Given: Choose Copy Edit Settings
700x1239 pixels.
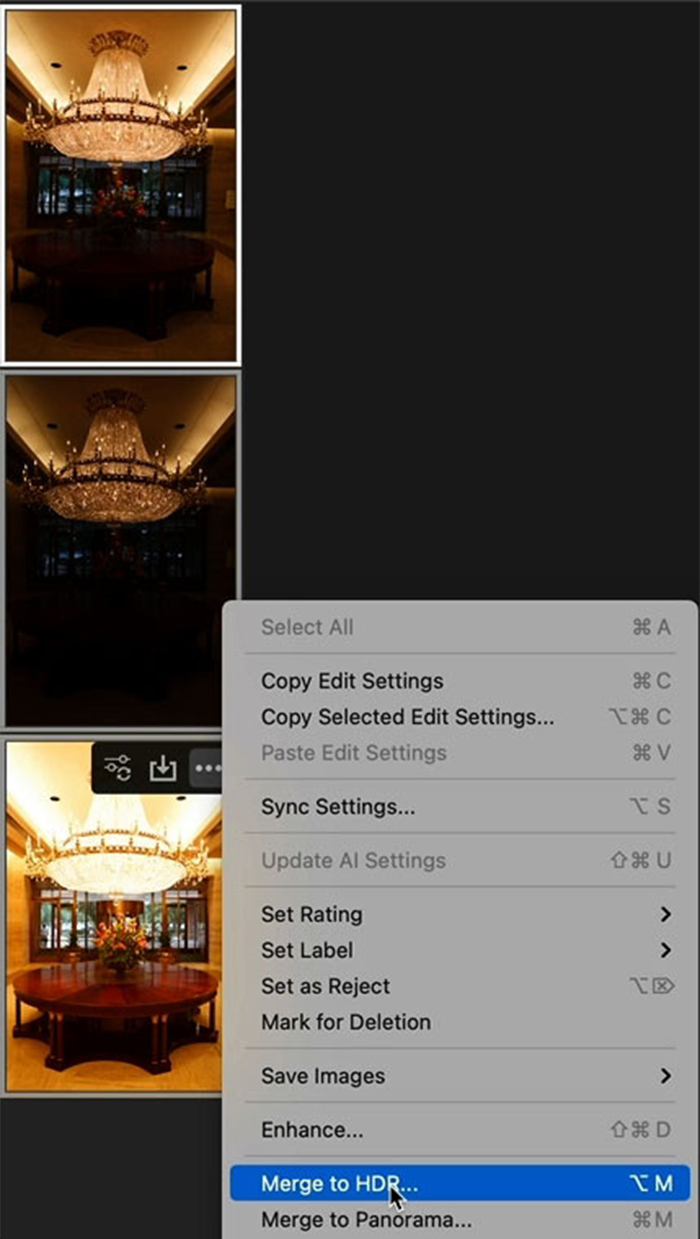Looking at the screenshot, I should click(352, 681).
